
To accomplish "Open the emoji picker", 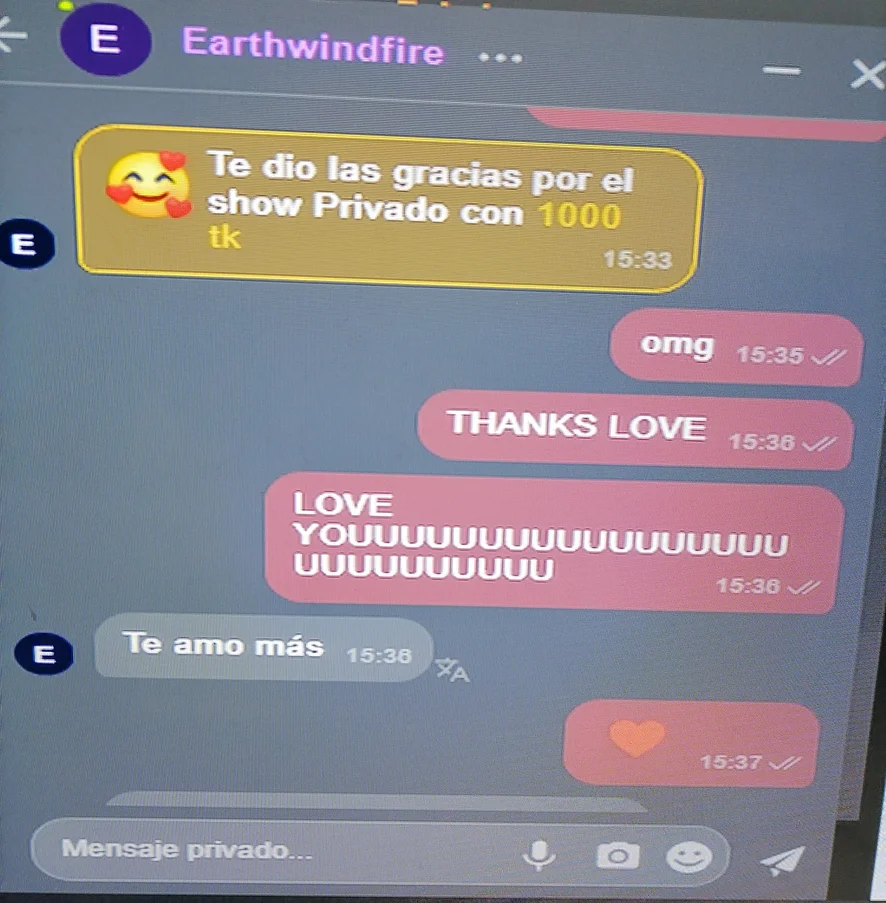I will (x=689, y=856).
